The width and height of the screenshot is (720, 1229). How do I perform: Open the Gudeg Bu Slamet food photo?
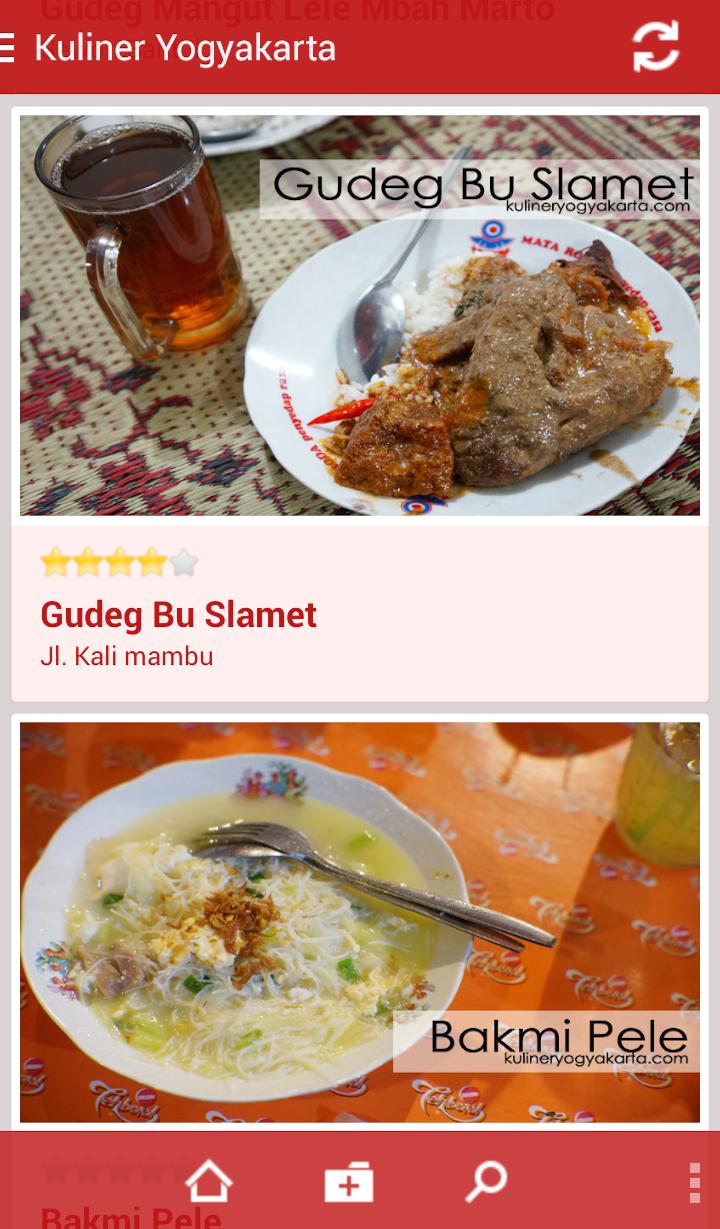360,316
